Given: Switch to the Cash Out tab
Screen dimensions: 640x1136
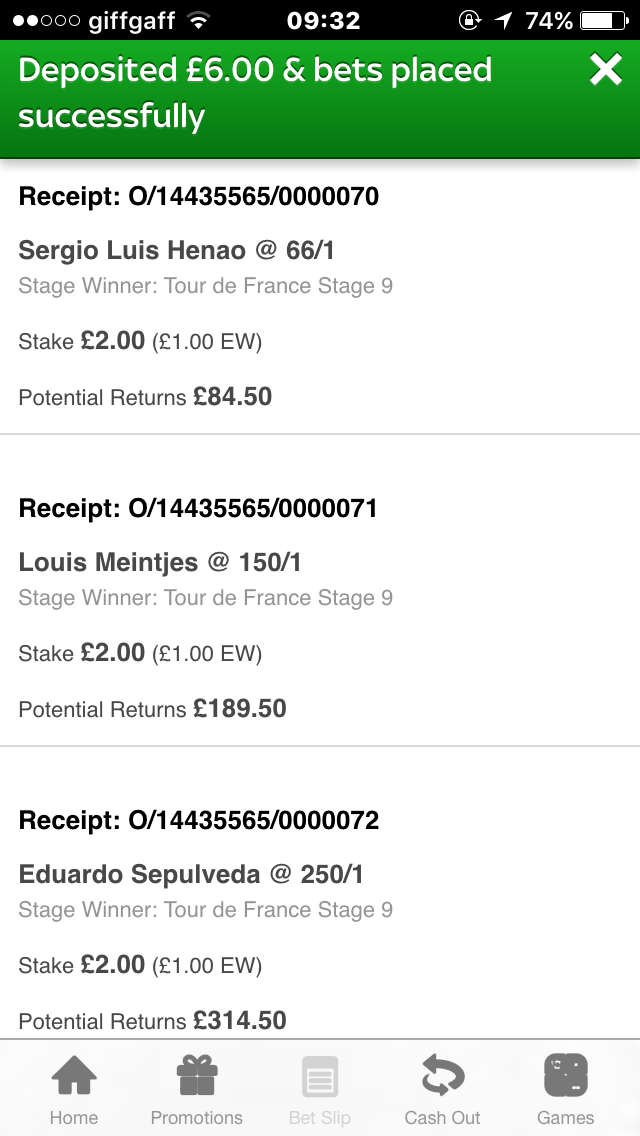Looking at the screenshot, I should 442,1089.
